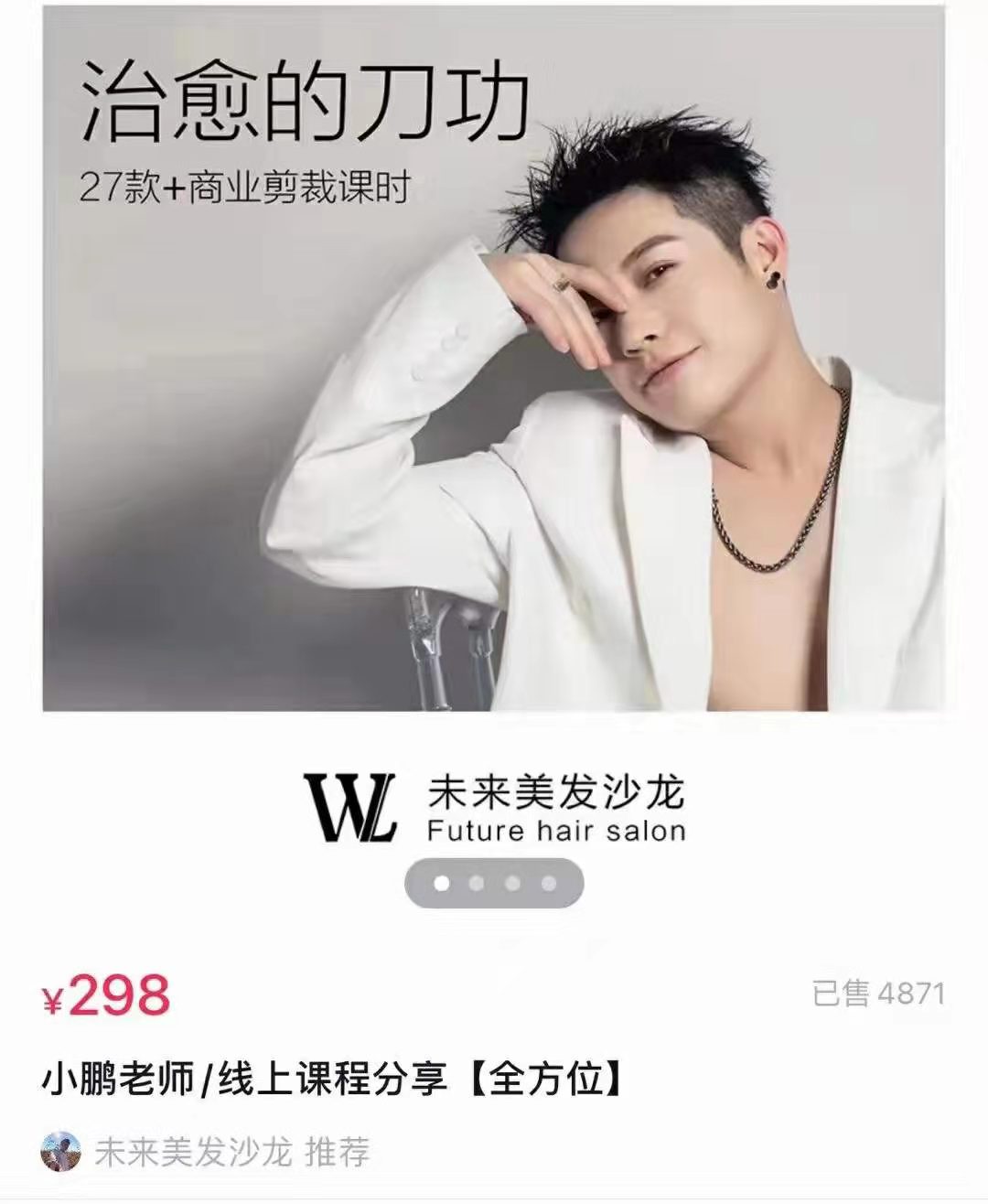Viewport: 988px width, 1204px height.
Task: Tap the banner carousel page indicator dots
Action: pos(494,884)
